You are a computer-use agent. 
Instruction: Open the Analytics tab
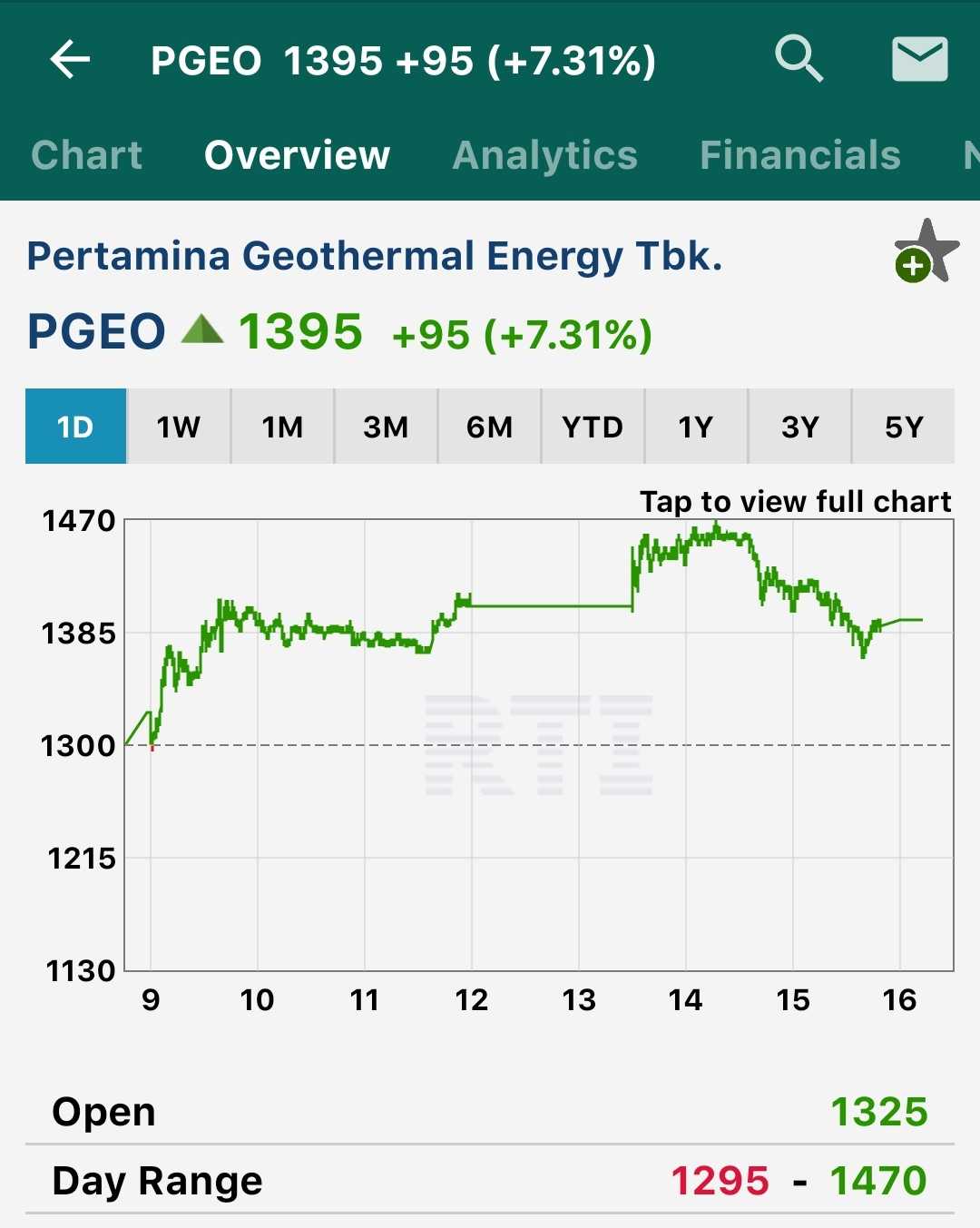(544, 155)
